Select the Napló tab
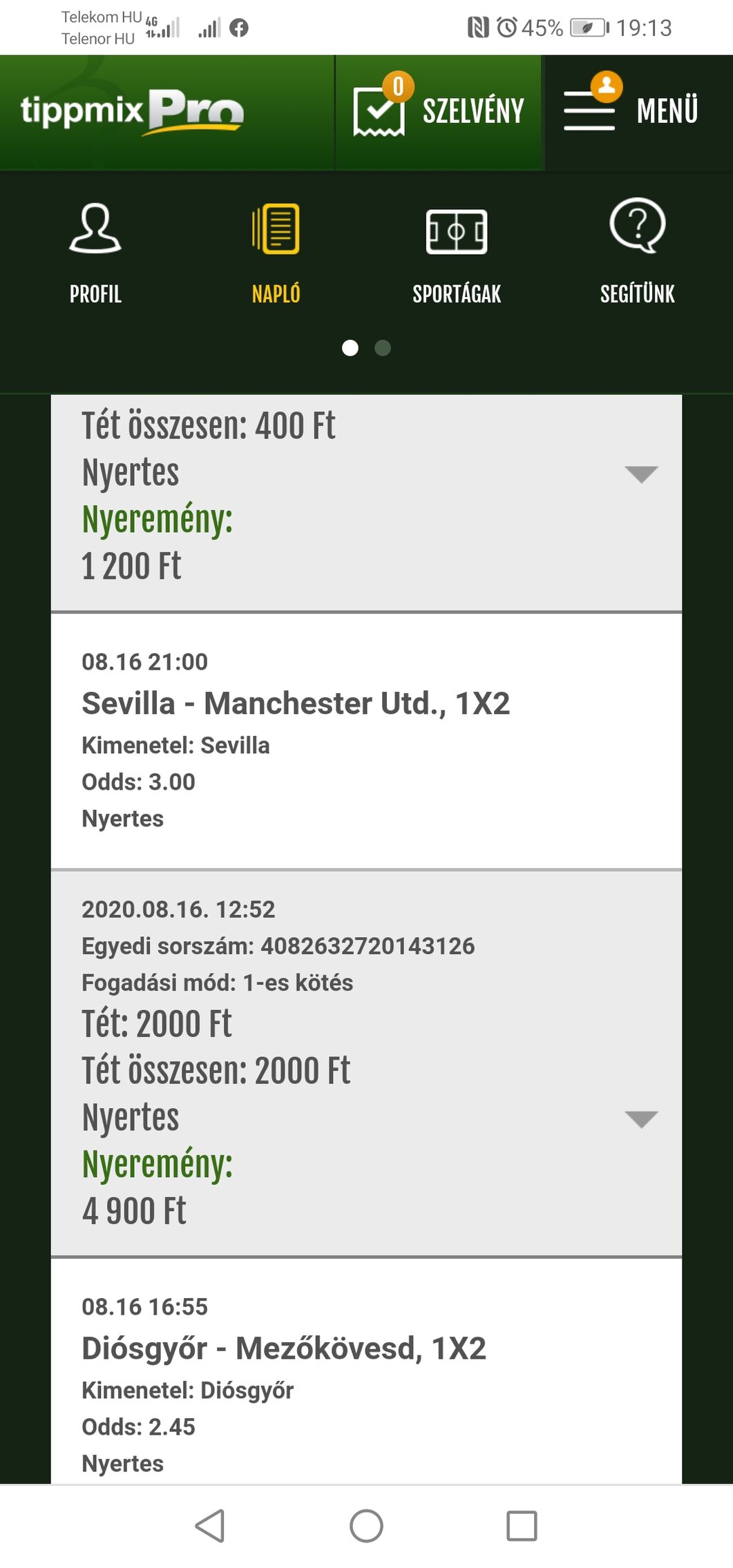The image size is (733, 1568). point(276,252)
